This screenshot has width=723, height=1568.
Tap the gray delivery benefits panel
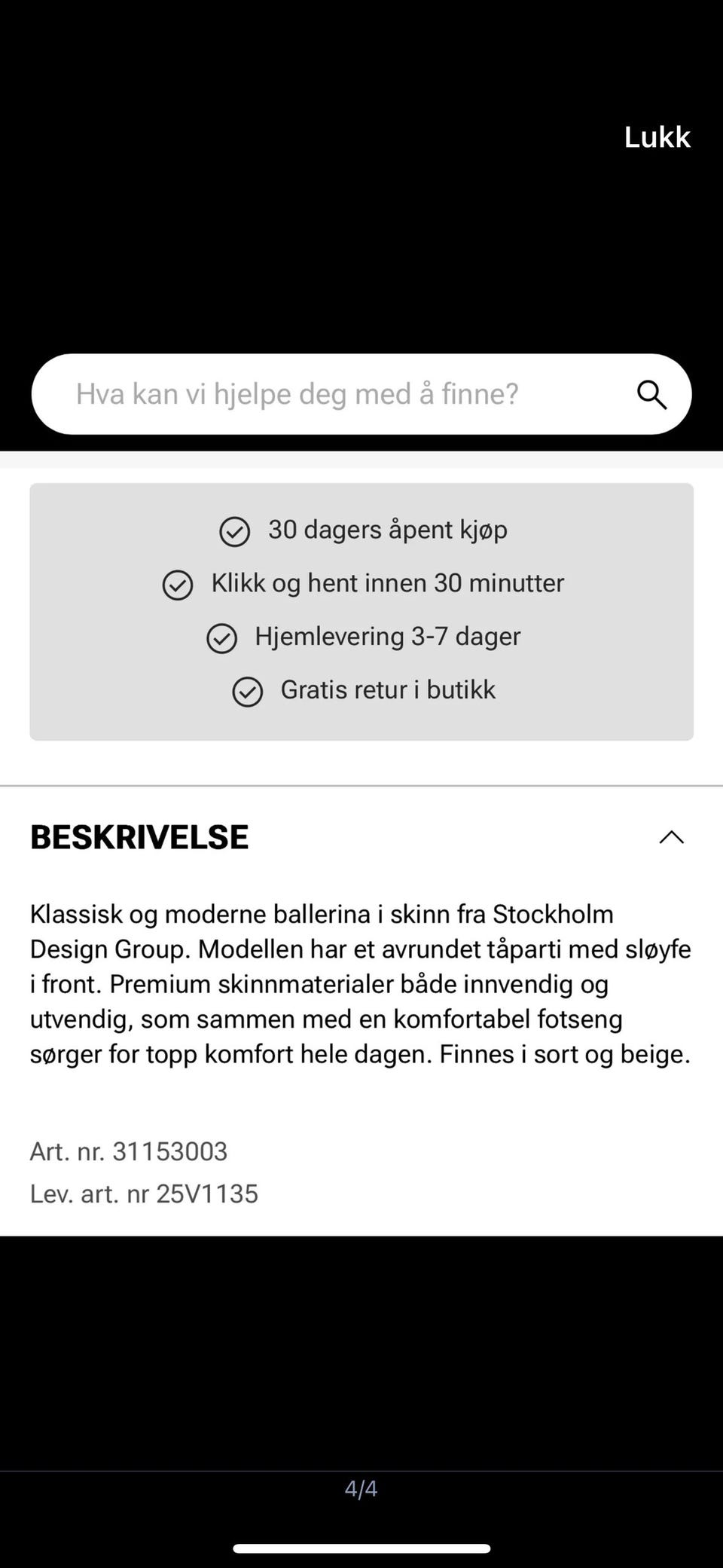tap(361, 610)
